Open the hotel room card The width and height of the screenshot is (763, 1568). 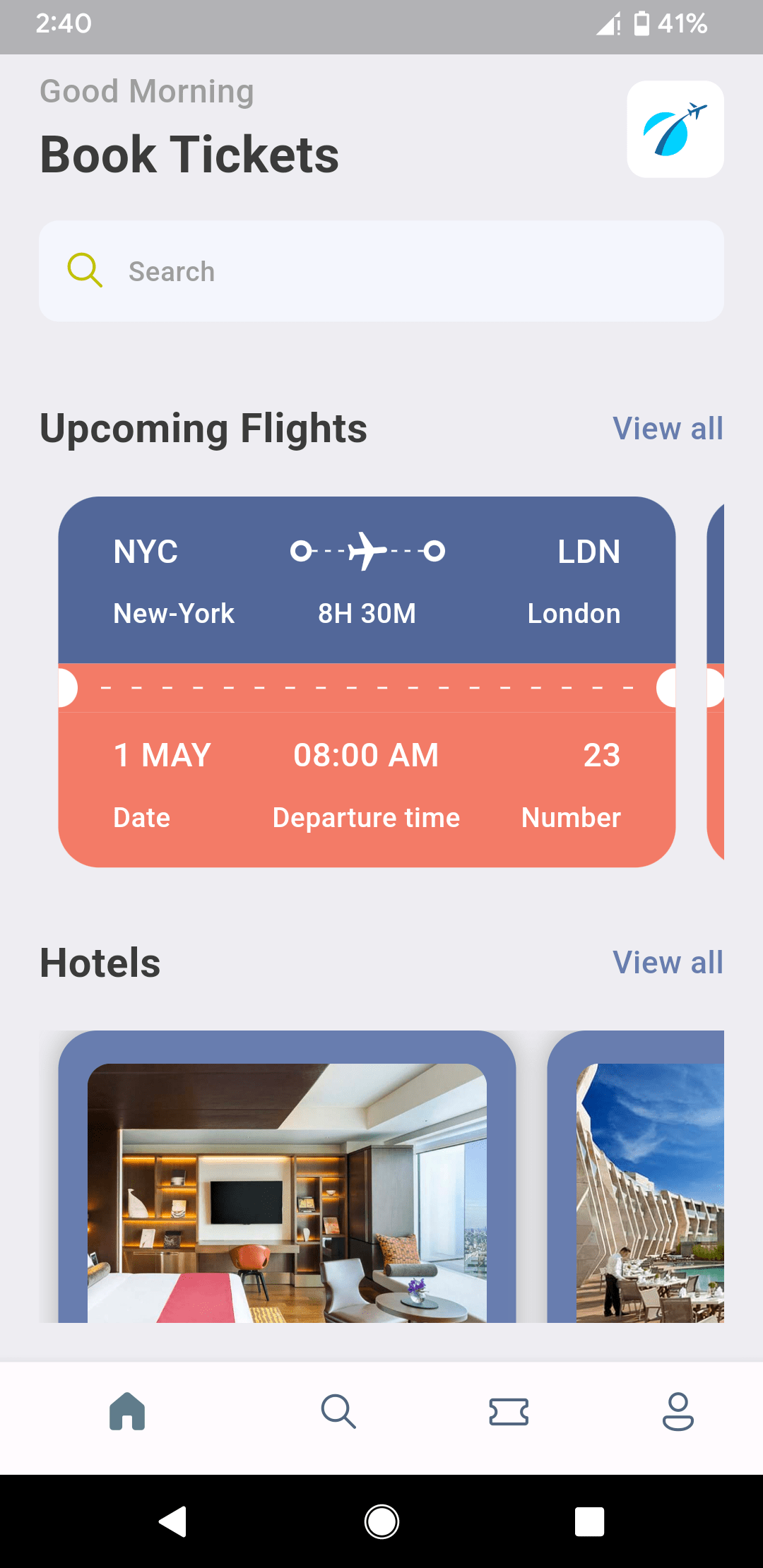287,1187
